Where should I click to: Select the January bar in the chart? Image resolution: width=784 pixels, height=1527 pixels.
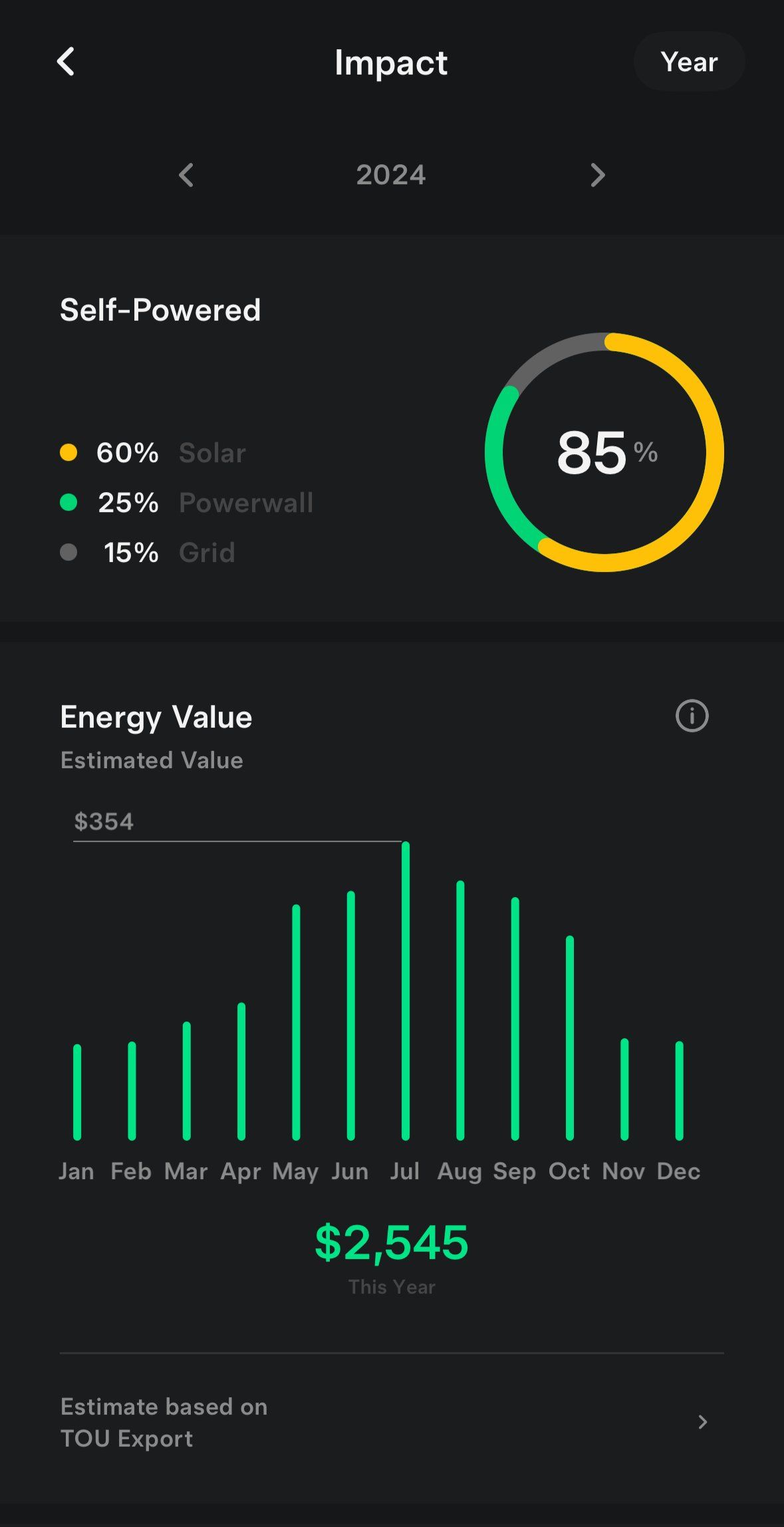tap(77, 1091)
